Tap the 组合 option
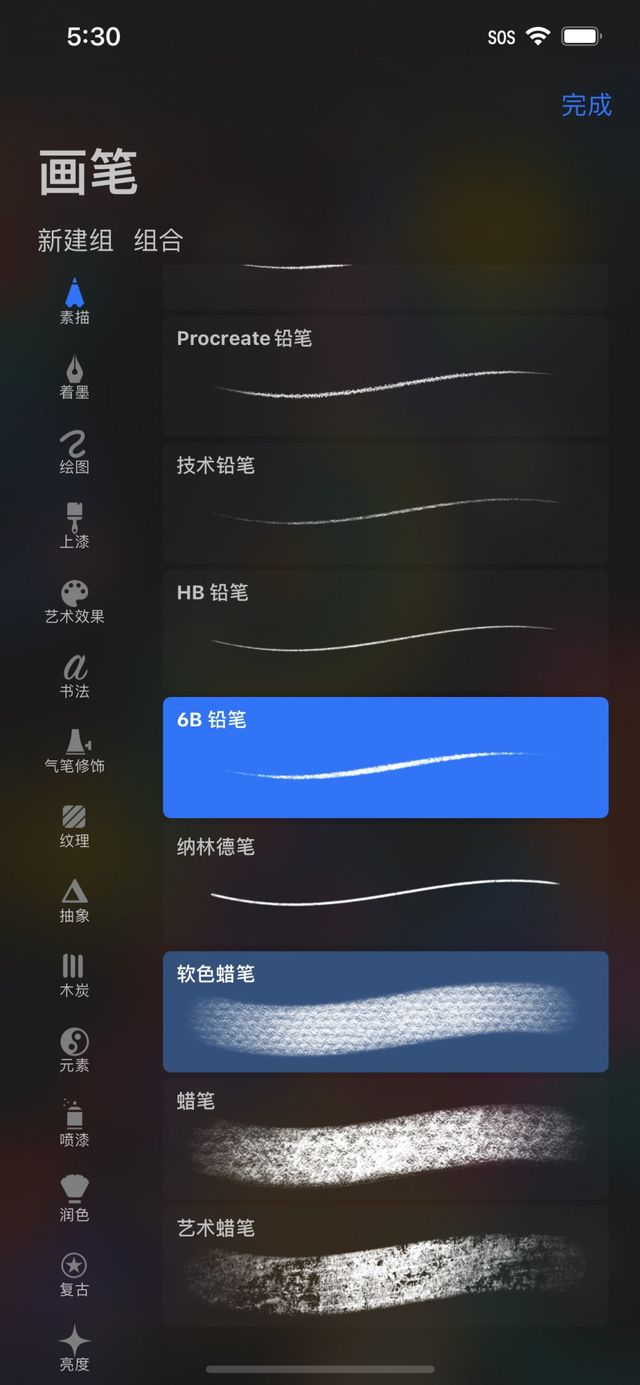Screen dimensions: 640x1385 point(158,240)
